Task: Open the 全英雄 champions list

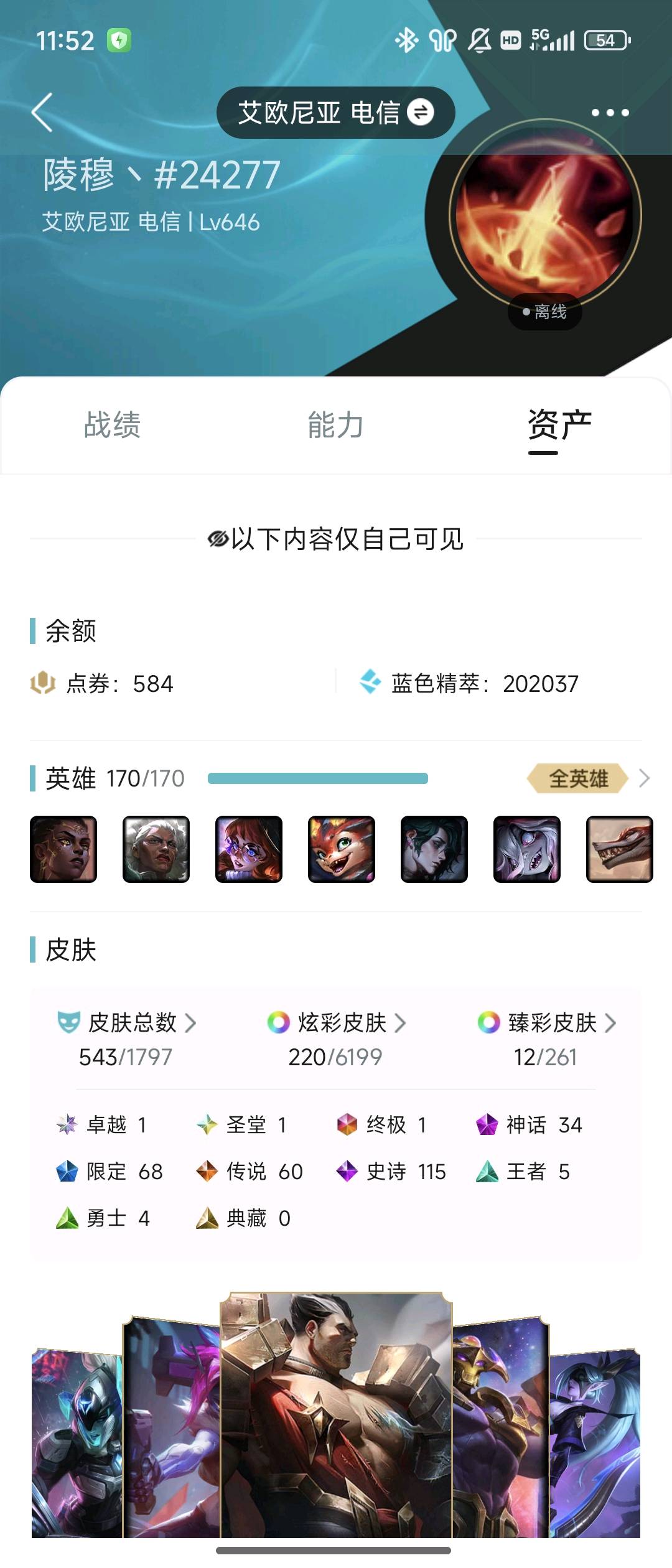Action: tap(588, 778)
